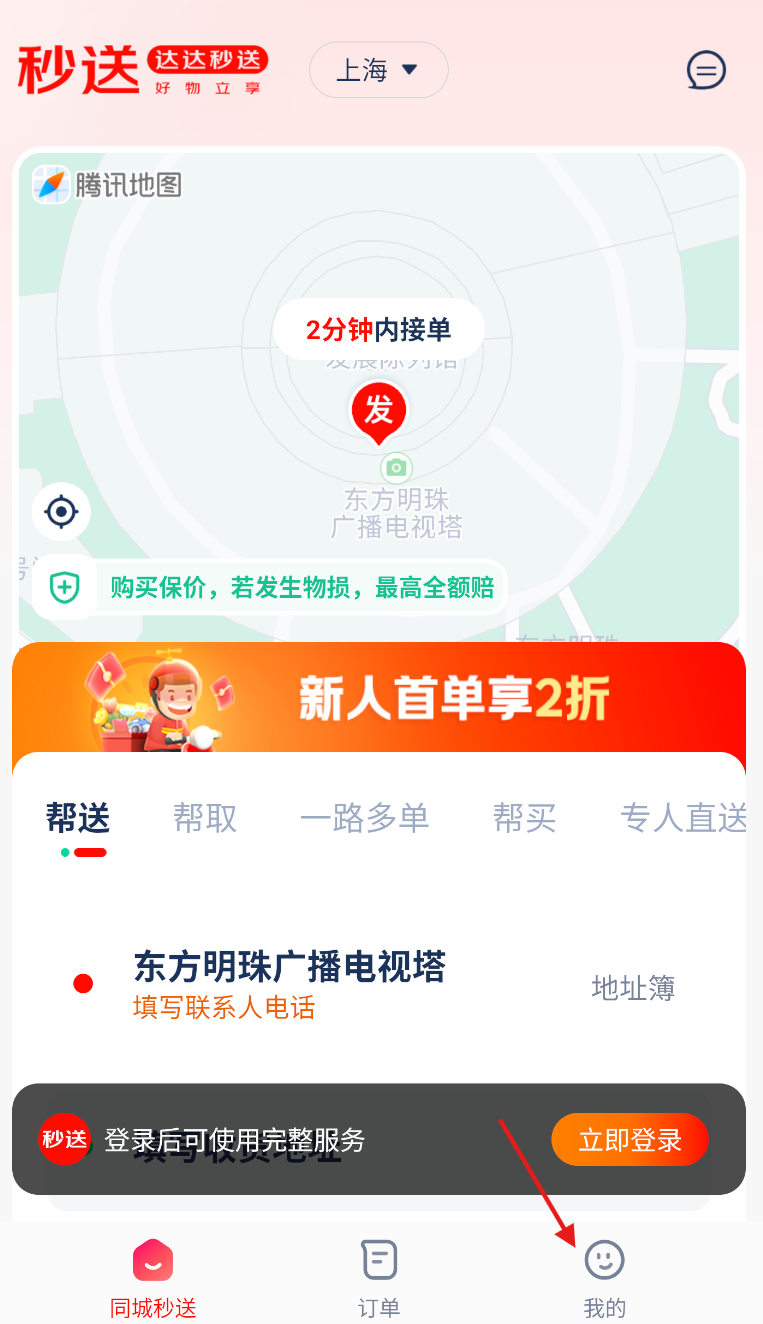
Task: Tap the 发 pickup pin on map
Action: 379,411
